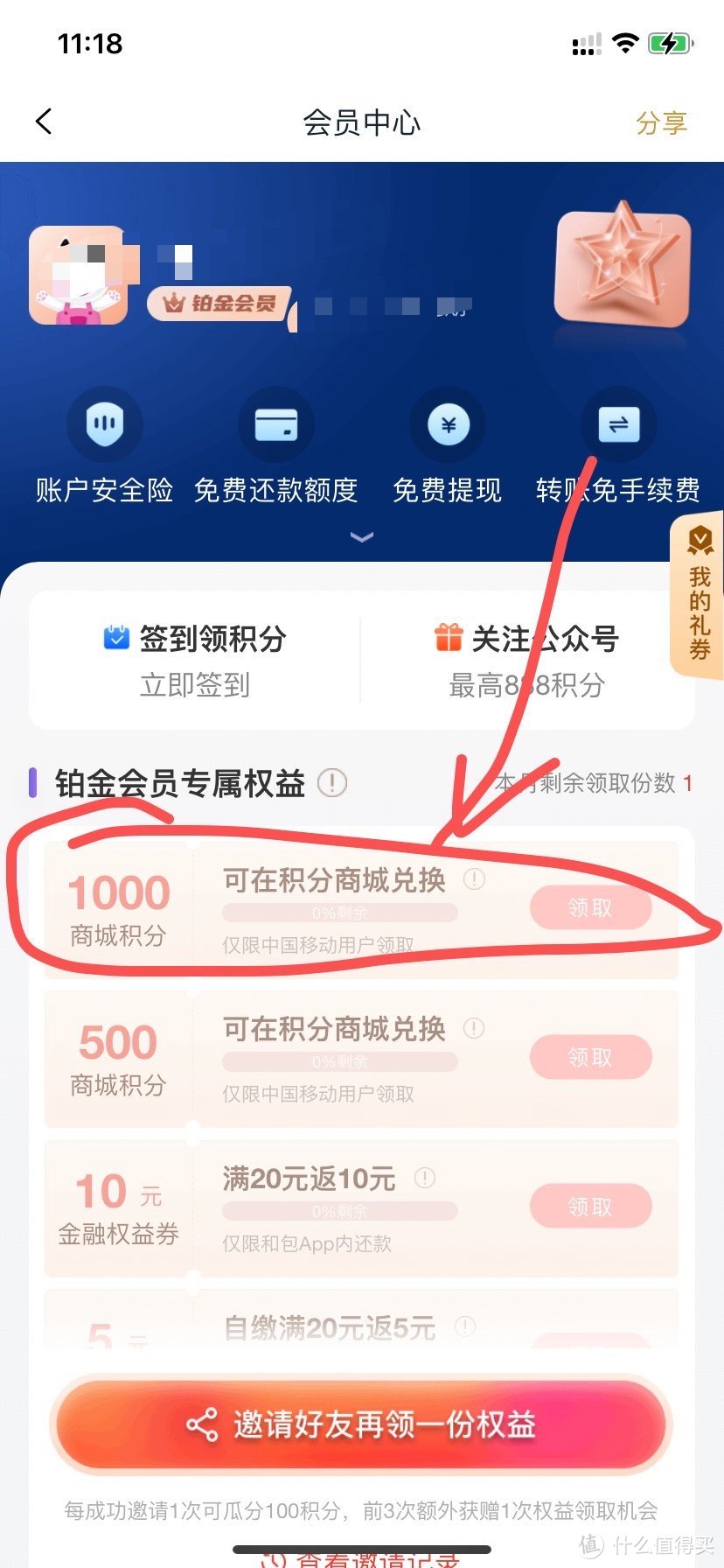This screenshot has height=1568, width=724.
Task: Open info icon next to 满20元返10元
Action: point(425,1178)
